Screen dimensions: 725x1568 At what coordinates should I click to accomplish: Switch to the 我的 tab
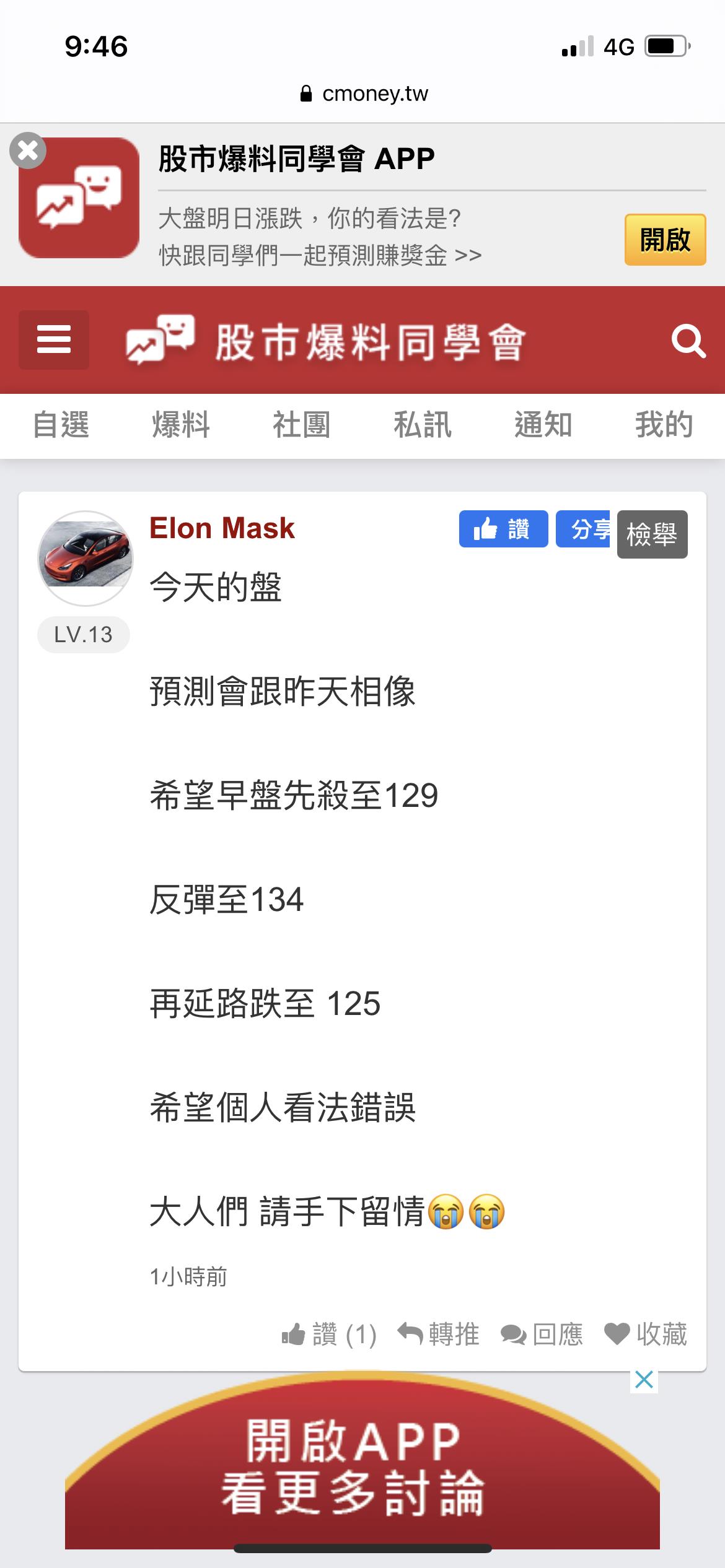(664, 425)
